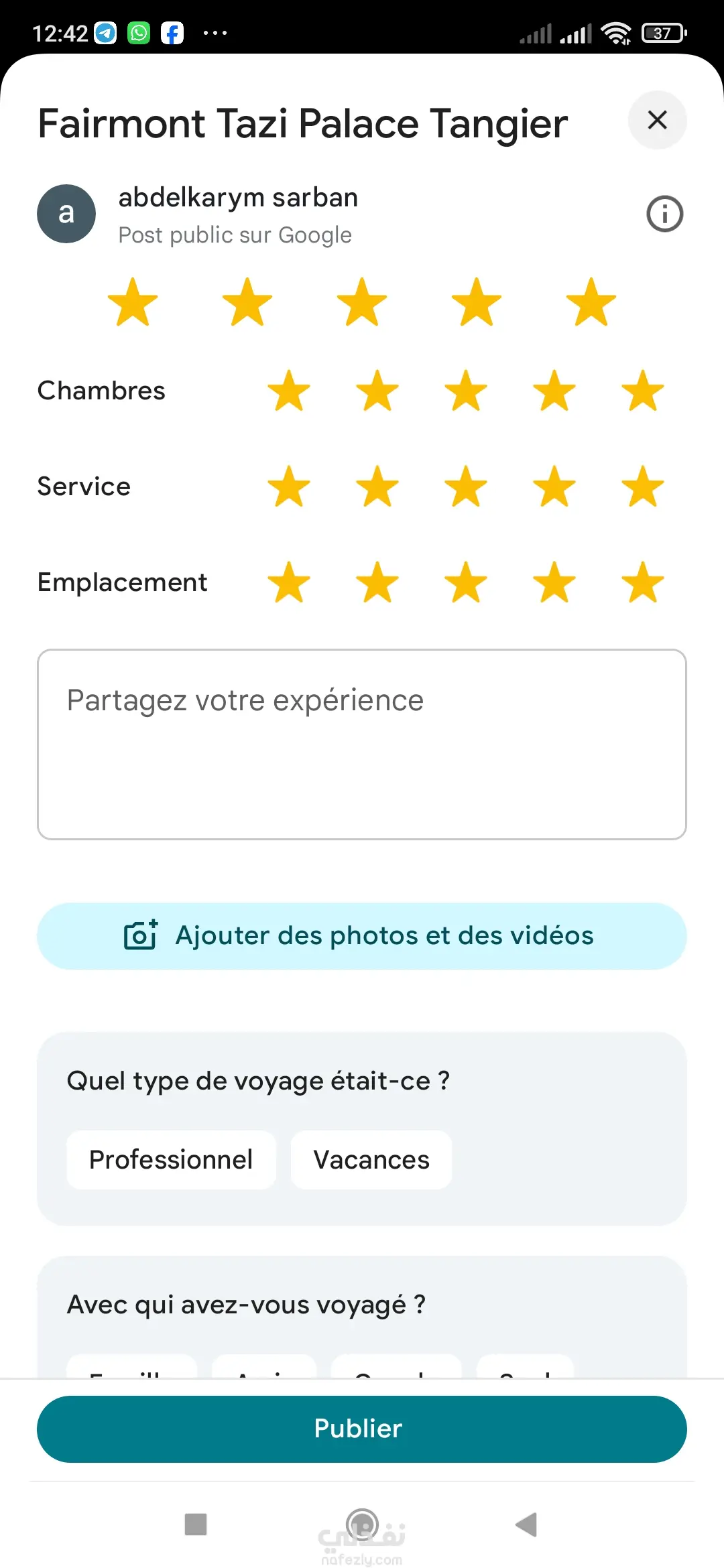Select the Professionnel trip type chip
Screen dimensions: 724x1568
click(x=171, y=1160)
